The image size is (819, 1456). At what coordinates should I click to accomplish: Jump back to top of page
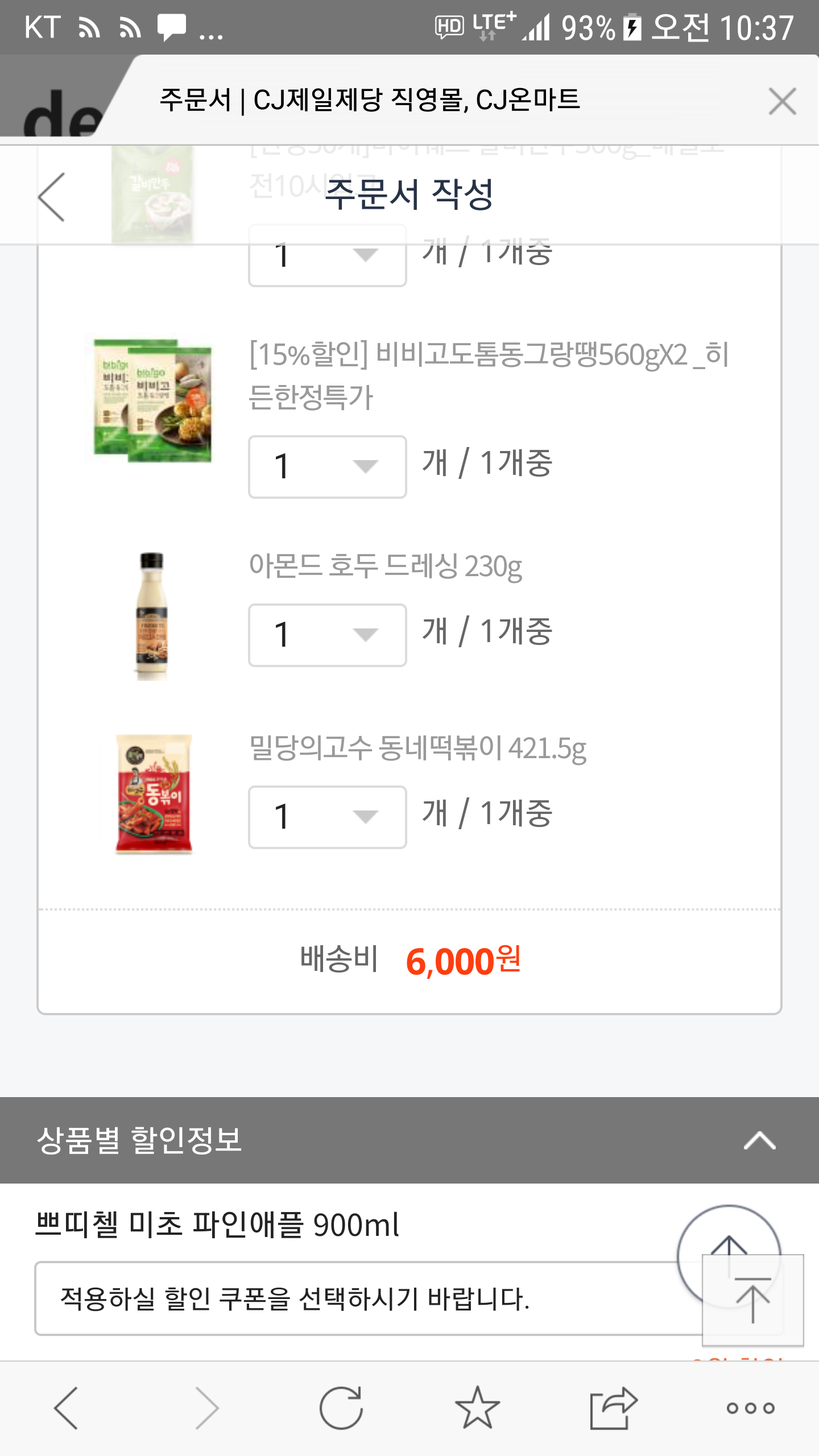click(752, 1300)
